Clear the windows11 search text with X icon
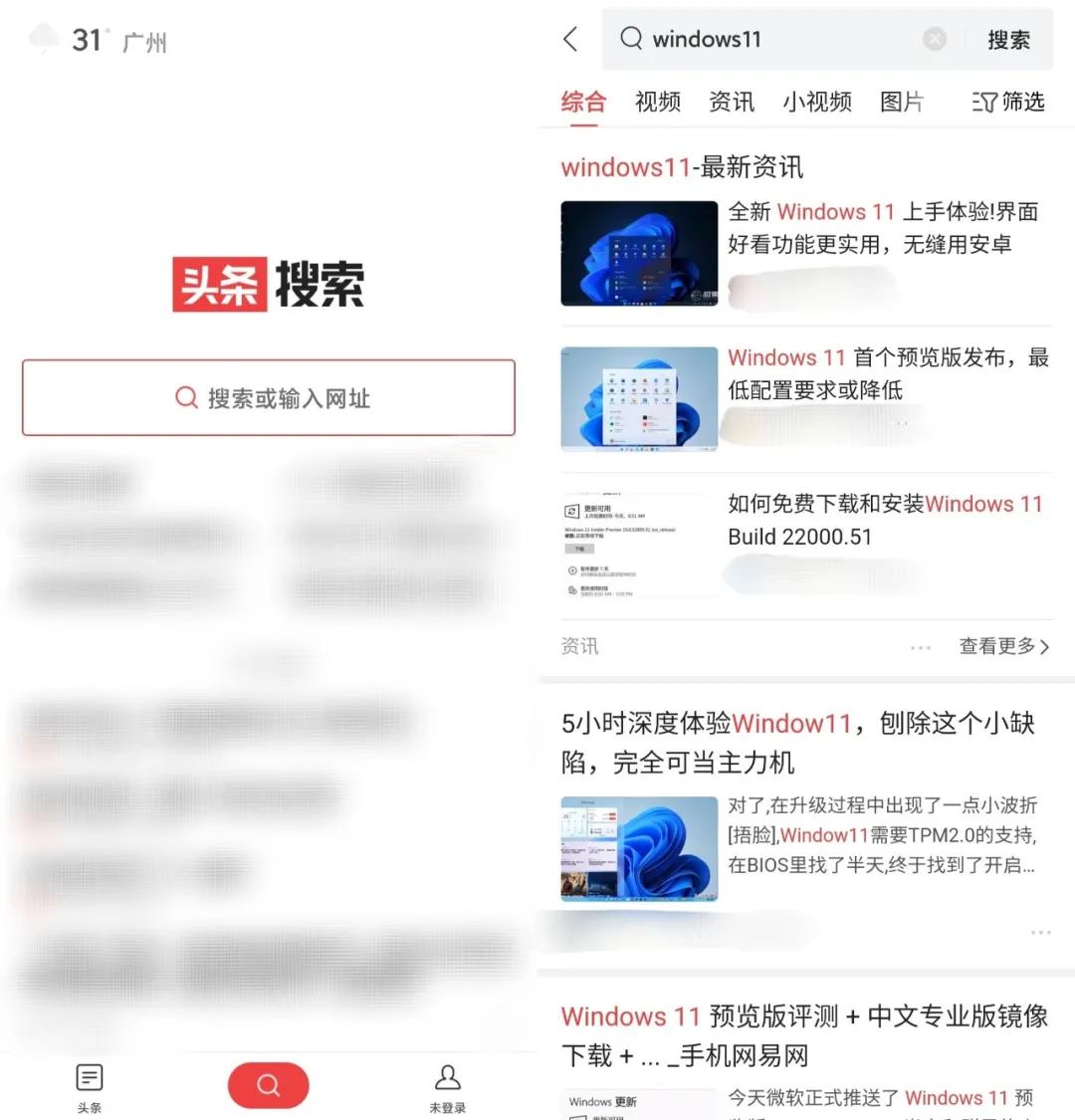The width and height of the screenshot is (1075, 1120). tap(934, 39)
